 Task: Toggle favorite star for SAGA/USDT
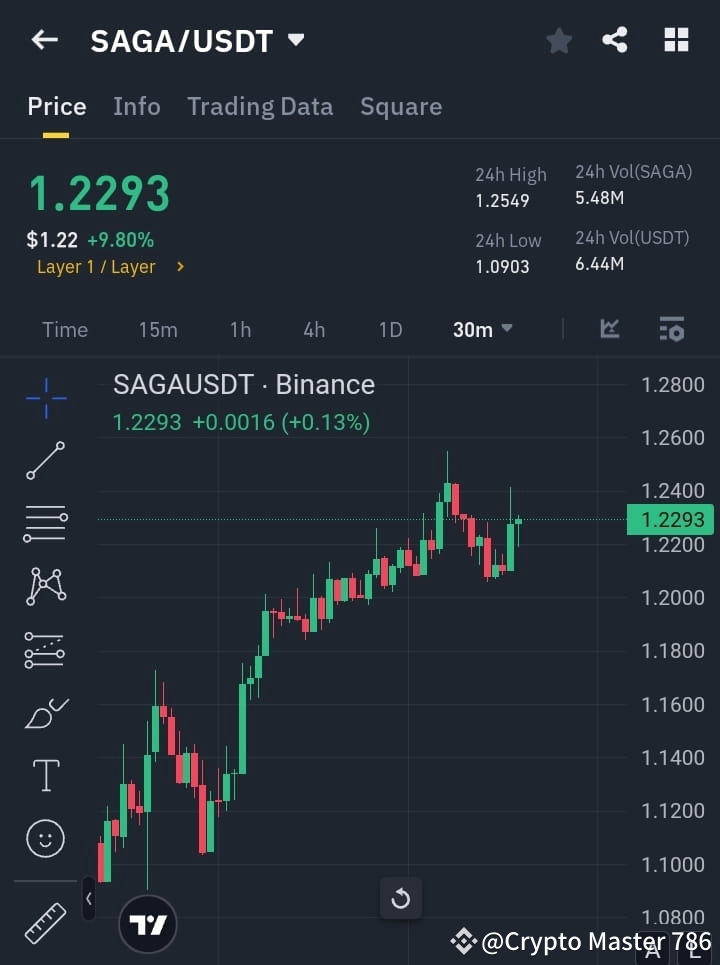click(x=558, y=40)
